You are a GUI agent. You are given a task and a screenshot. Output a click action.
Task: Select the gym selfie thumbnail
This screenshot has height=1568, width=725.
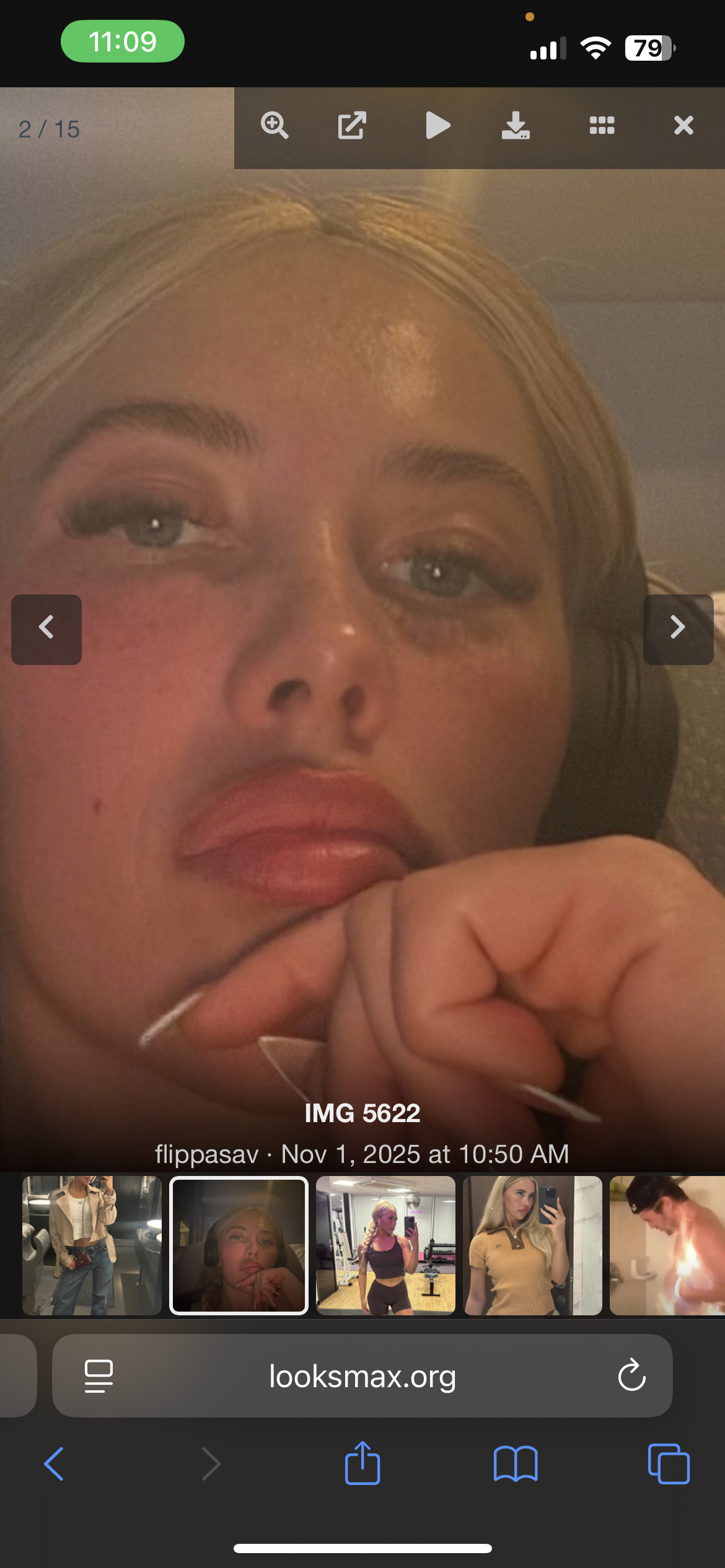[x=385, y=1245]
